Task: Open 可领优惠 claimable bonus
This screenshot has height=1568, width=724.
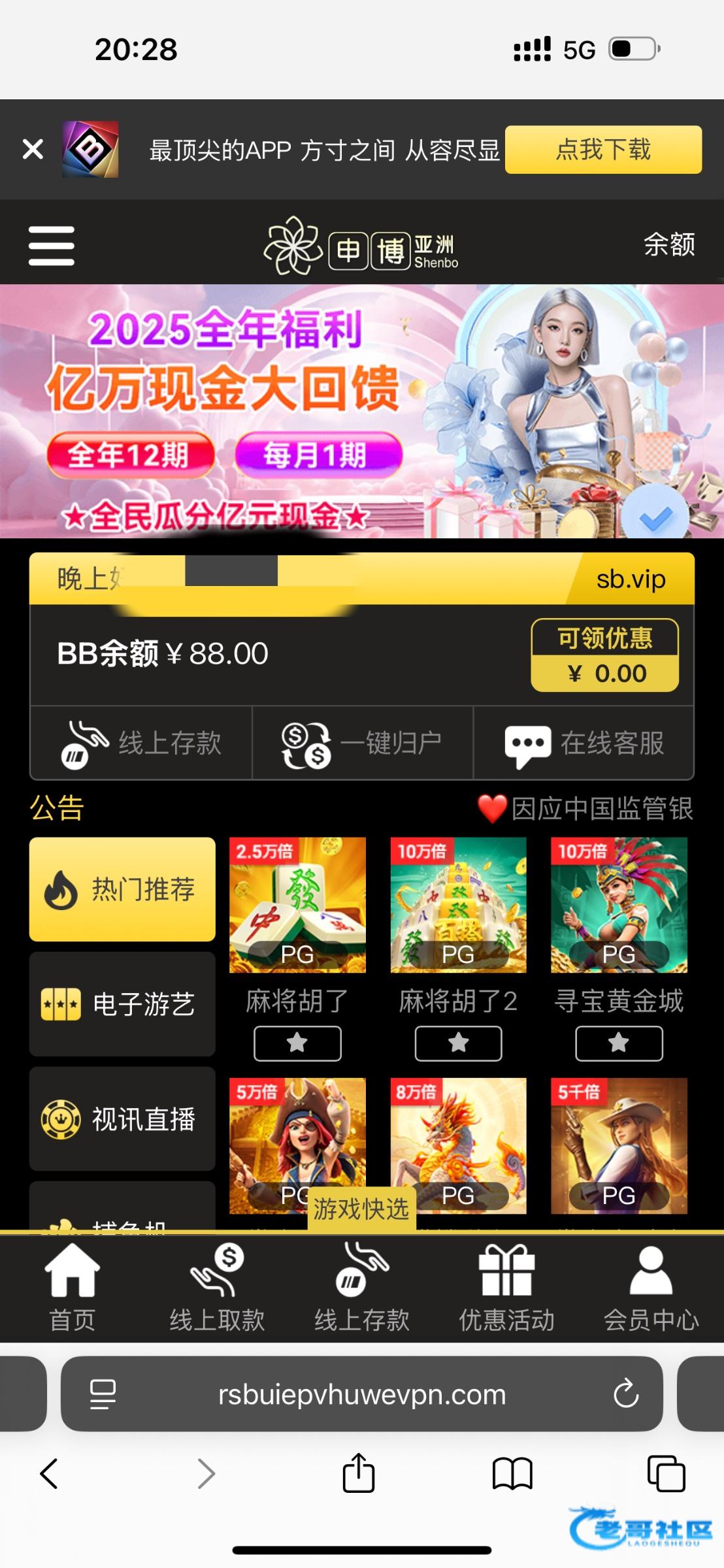Action: pyautogui.click(x=604, y=655)
